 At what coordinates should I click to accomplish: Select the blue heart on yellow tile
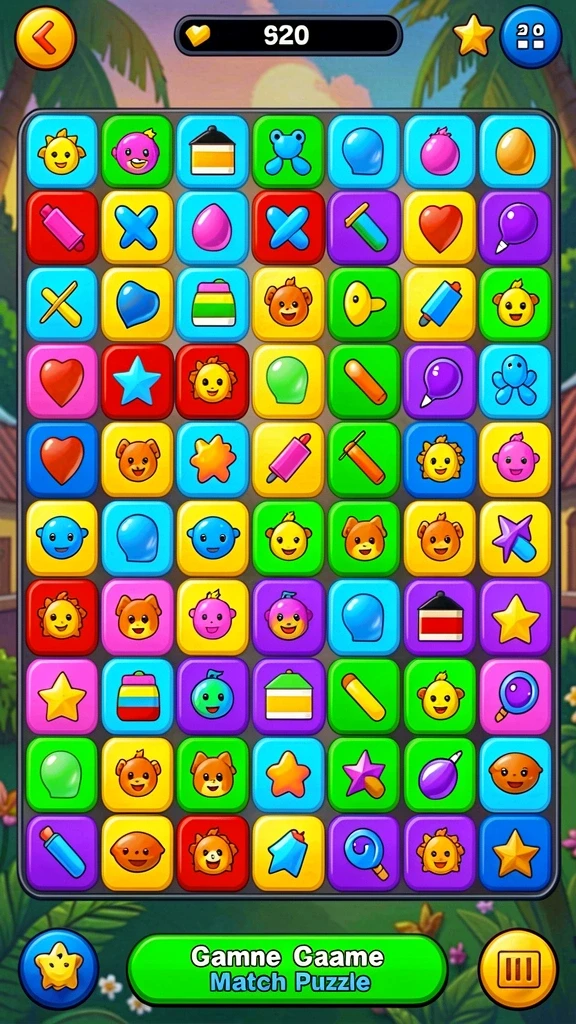(137, 304)
